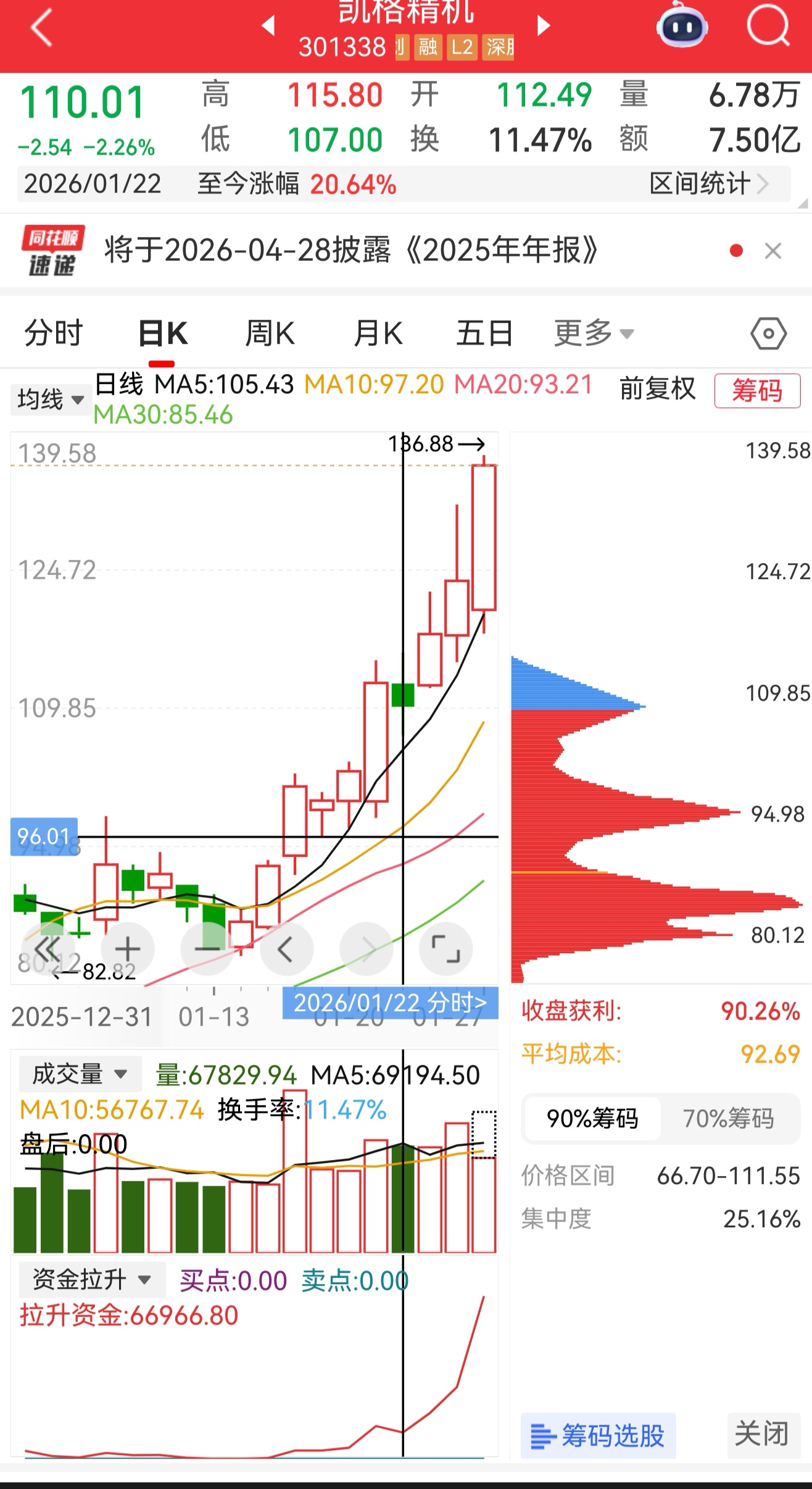
Task: Open the search magnifier icon
Action: pos(767,27)
